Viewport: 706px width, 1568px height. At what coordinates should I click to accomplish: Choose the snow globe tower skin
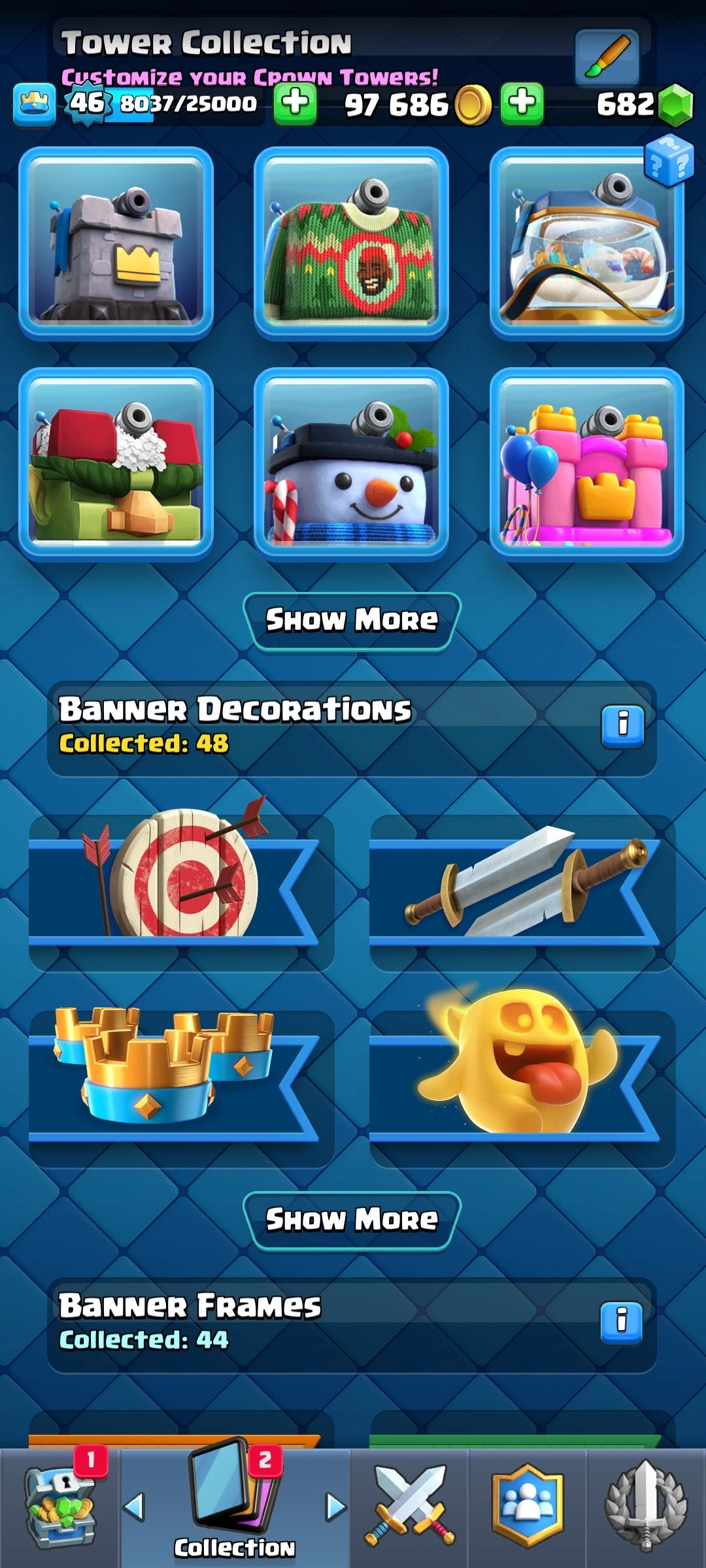coord(586,243)
